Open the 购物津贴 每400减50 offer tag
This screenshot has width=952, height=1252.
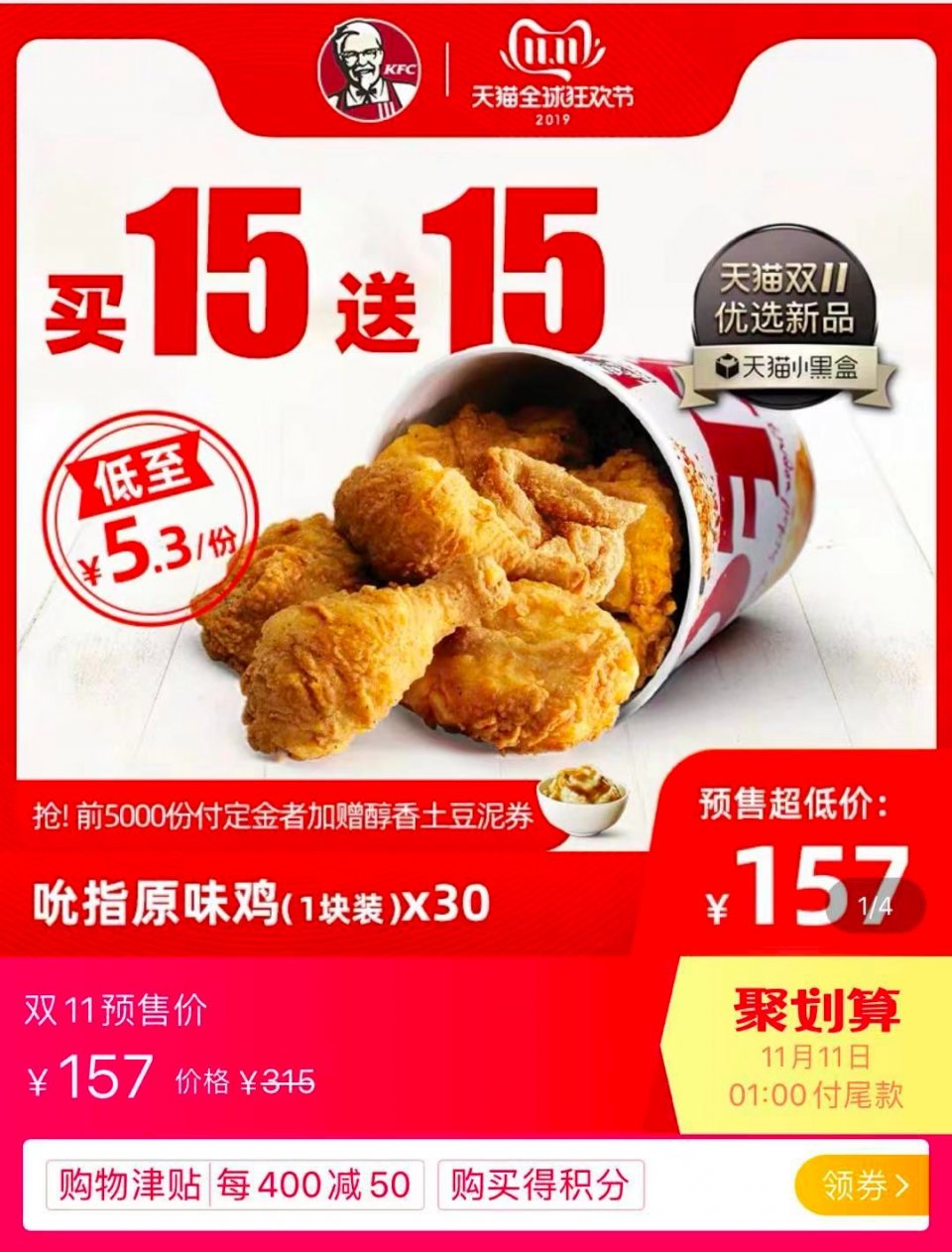pyautogui.click(x=235, y=1185)
